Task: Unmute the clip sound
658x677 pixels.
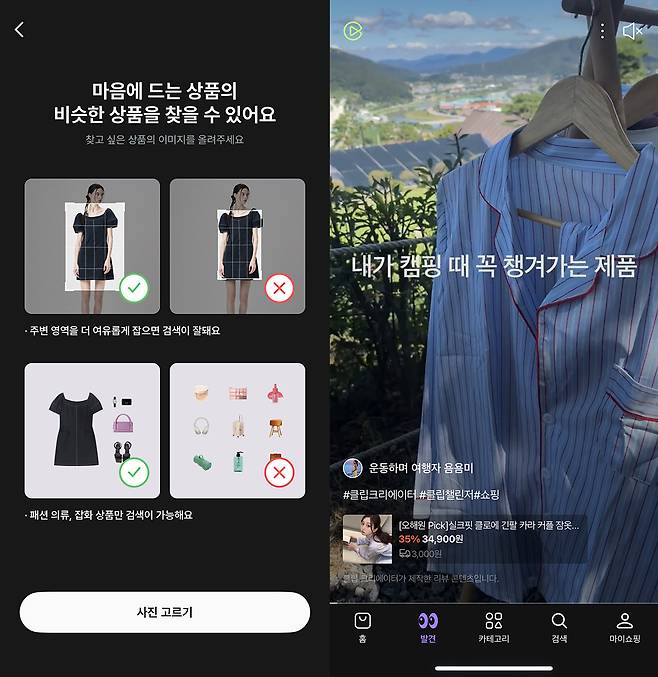Action: coord(632,31)
